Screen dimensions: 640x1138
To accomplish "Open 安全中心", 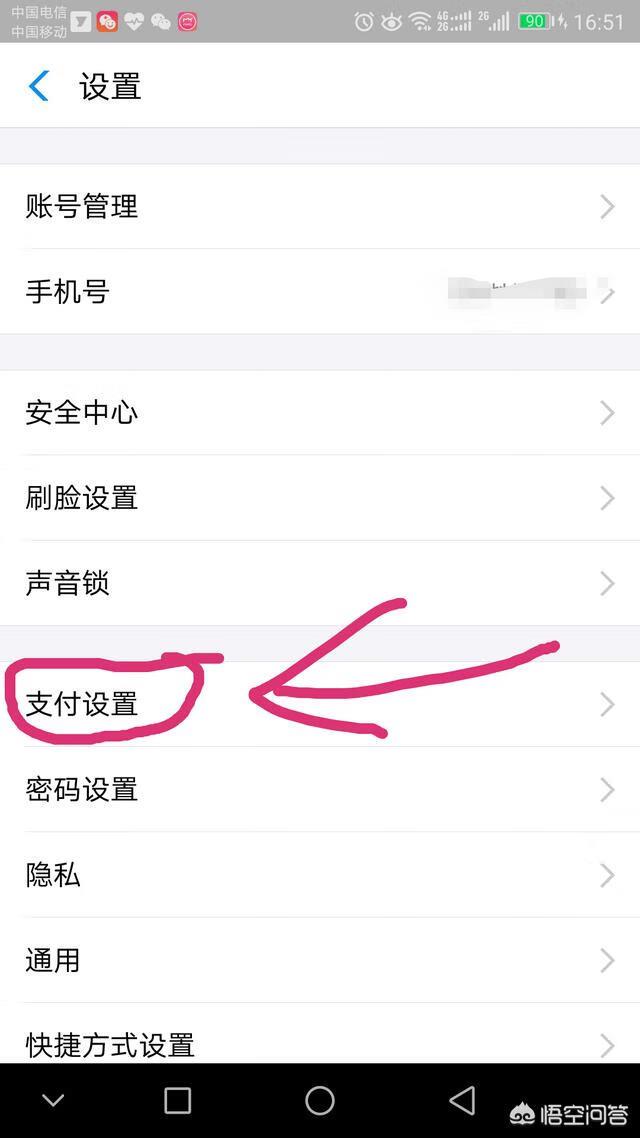I will coord(320,413).
